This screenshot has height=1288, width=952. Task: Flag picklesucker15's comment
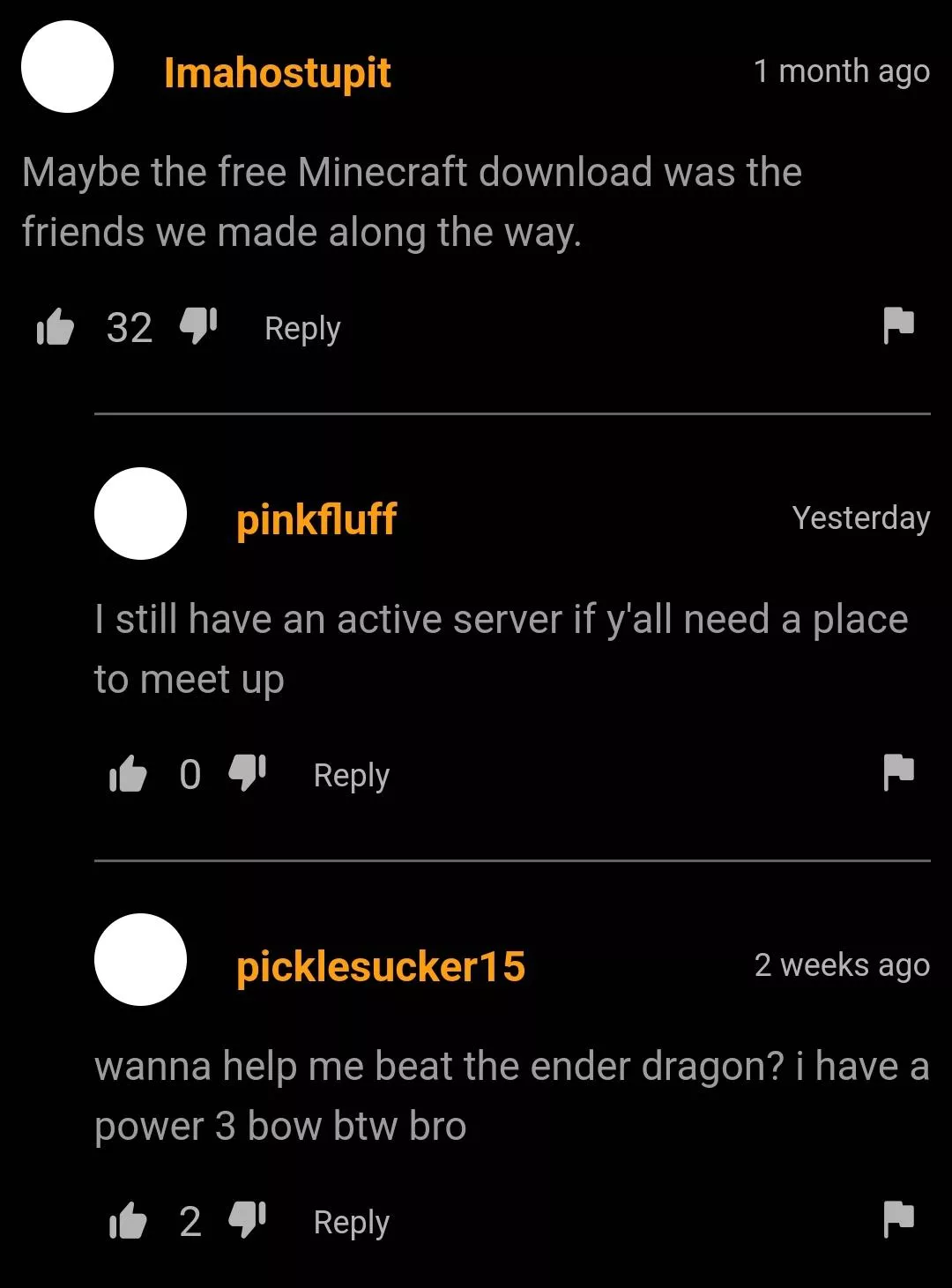898,1219
